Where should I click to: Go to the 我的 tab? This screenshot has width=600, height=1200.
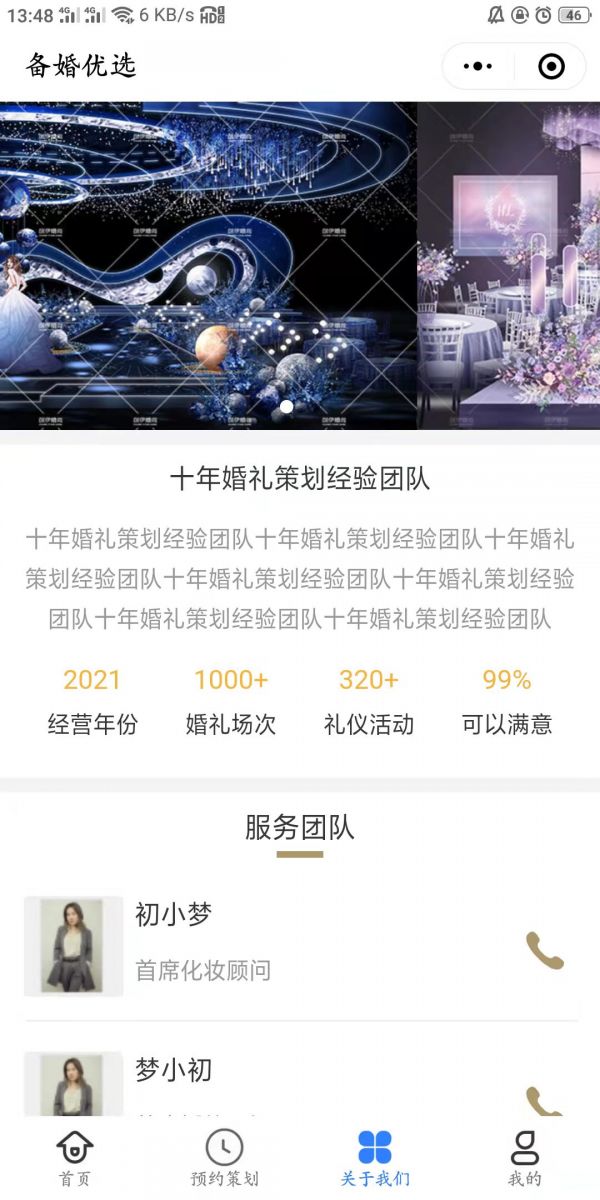pos(525,1158)
